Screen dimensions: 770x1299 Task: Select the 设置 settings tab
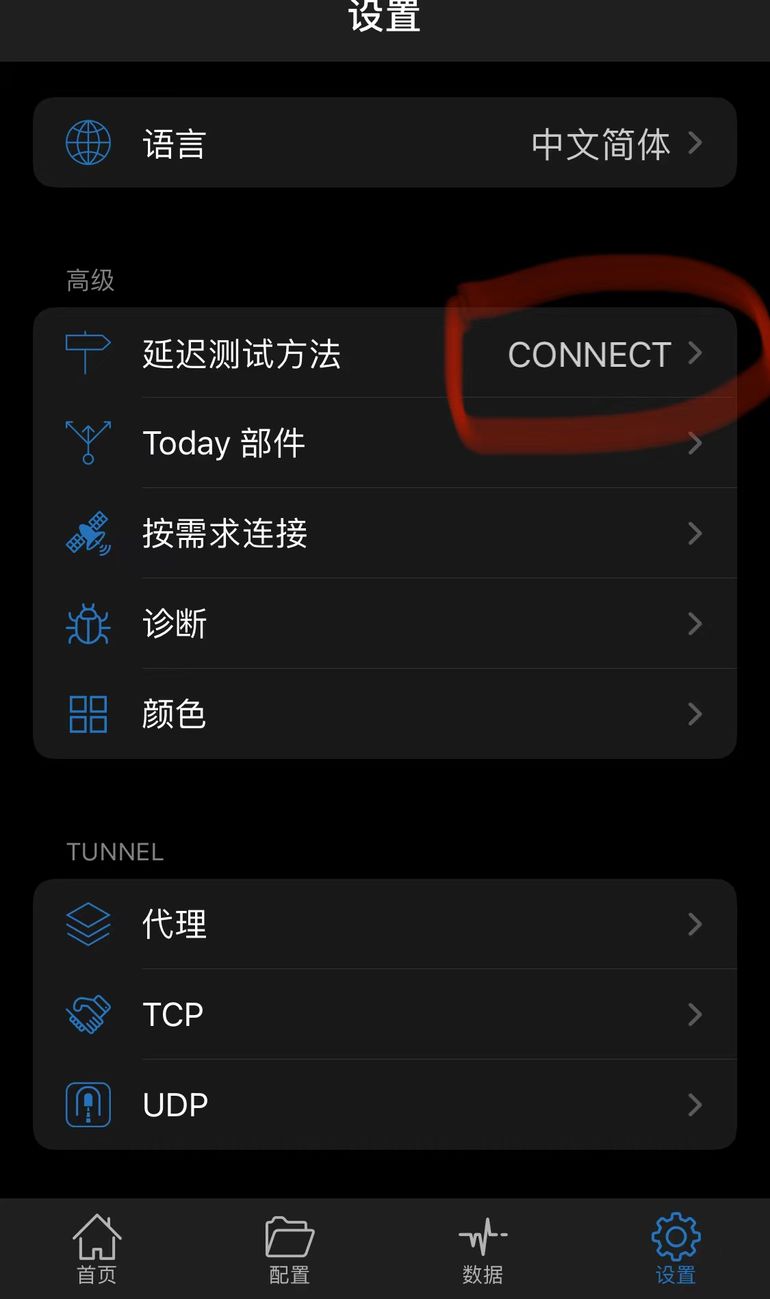point(675,1249)
